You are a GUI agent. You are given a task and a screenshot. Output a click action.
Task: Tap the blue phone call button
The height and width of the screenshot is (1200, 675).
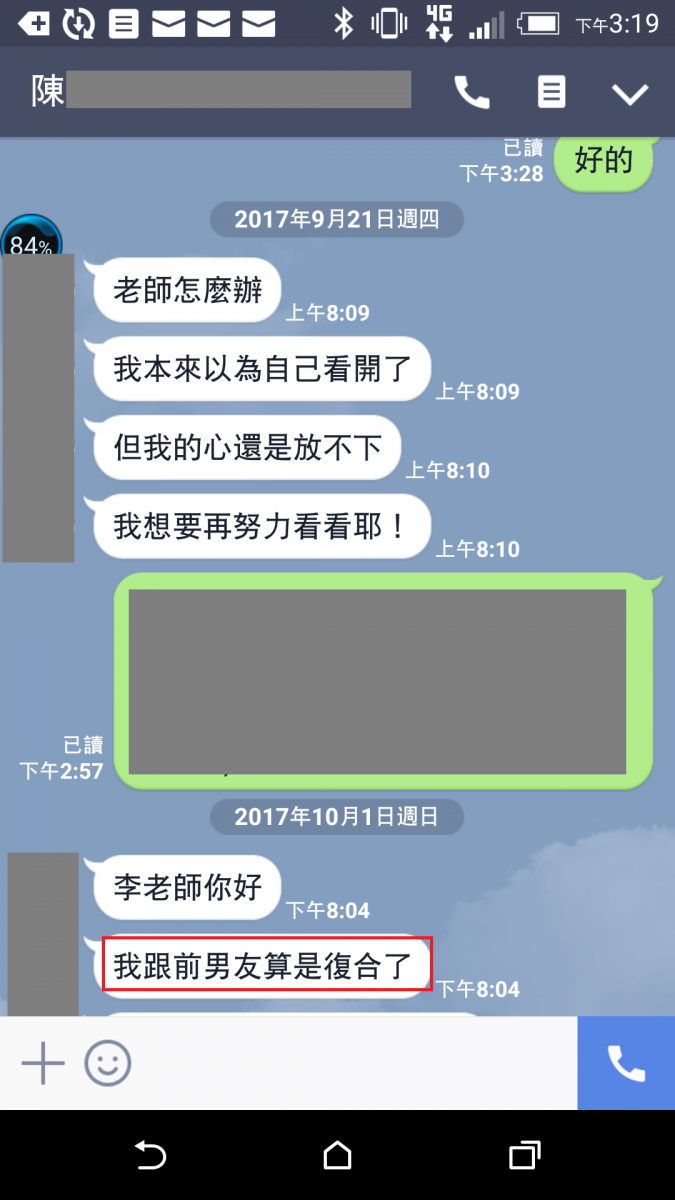point(626,1063)
